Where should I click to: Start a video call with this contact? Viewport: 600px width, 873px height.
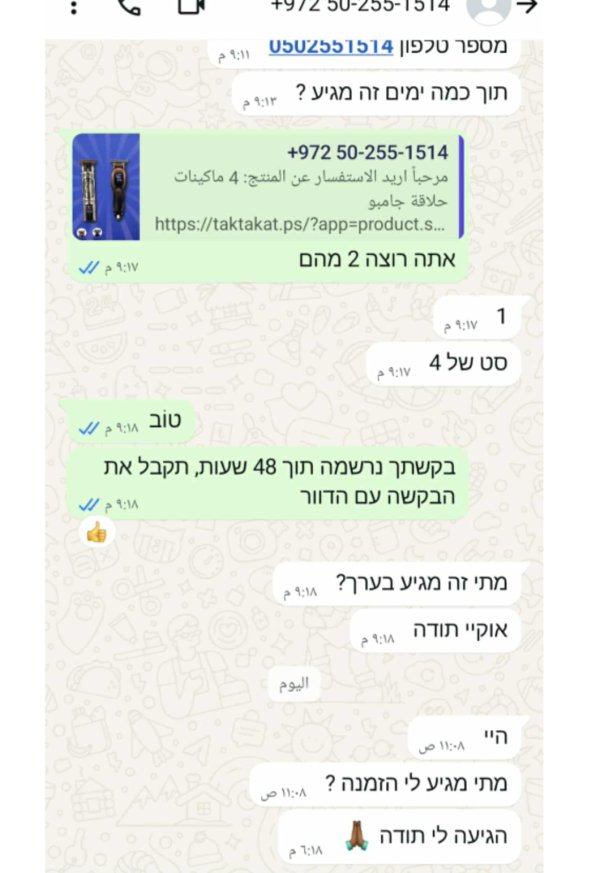(190, 6)
